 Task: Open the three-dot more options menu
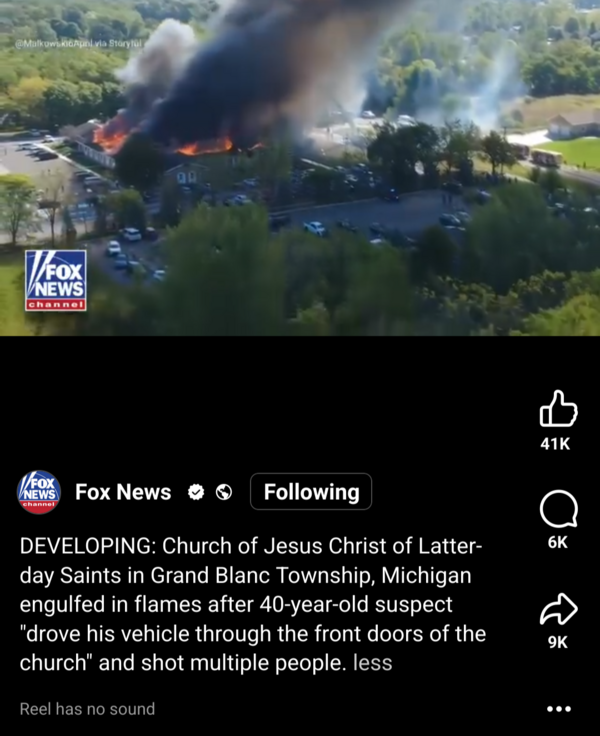pyautogui.click(x=559, y=709)
